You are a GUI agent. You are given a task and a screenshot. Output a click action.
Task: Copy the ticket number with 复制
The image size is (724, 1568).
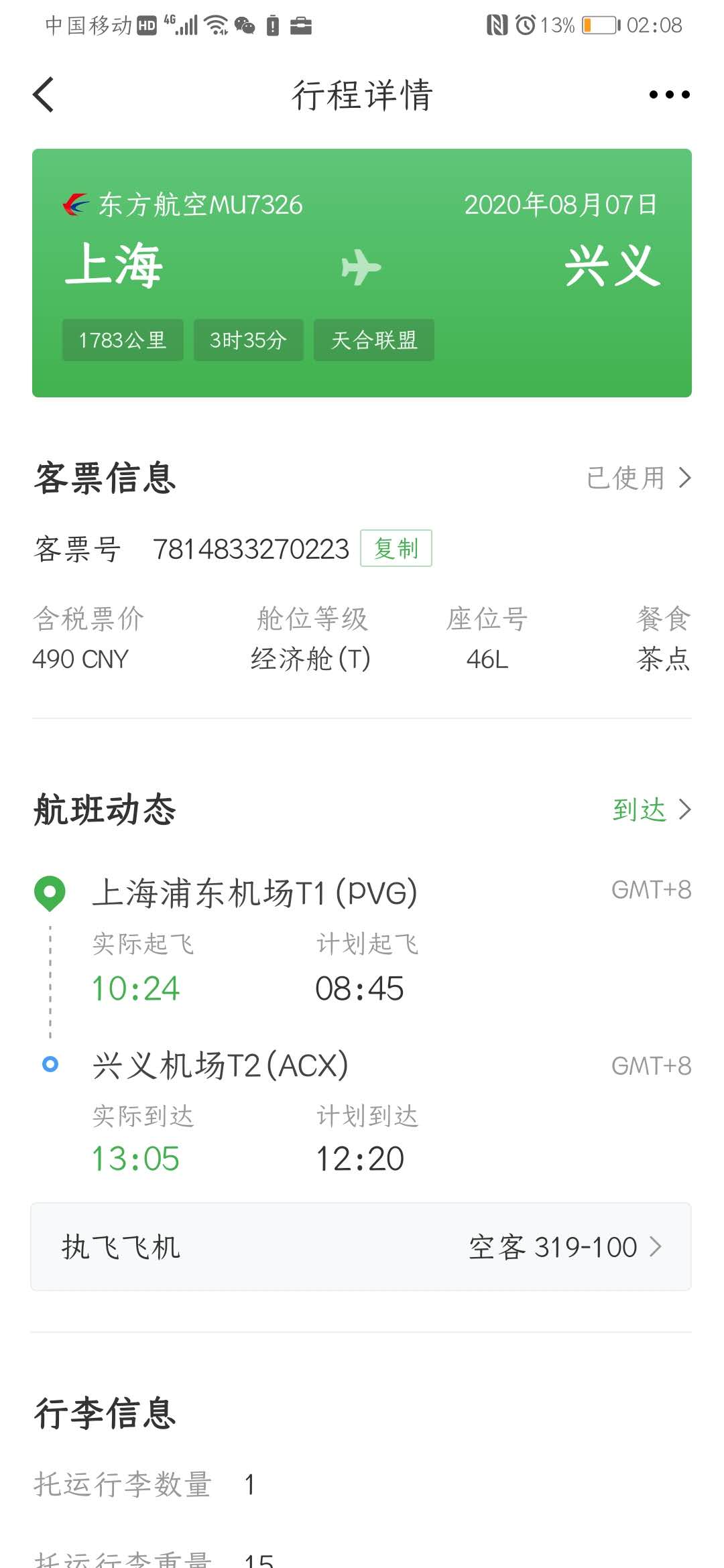tap(396, 548)
